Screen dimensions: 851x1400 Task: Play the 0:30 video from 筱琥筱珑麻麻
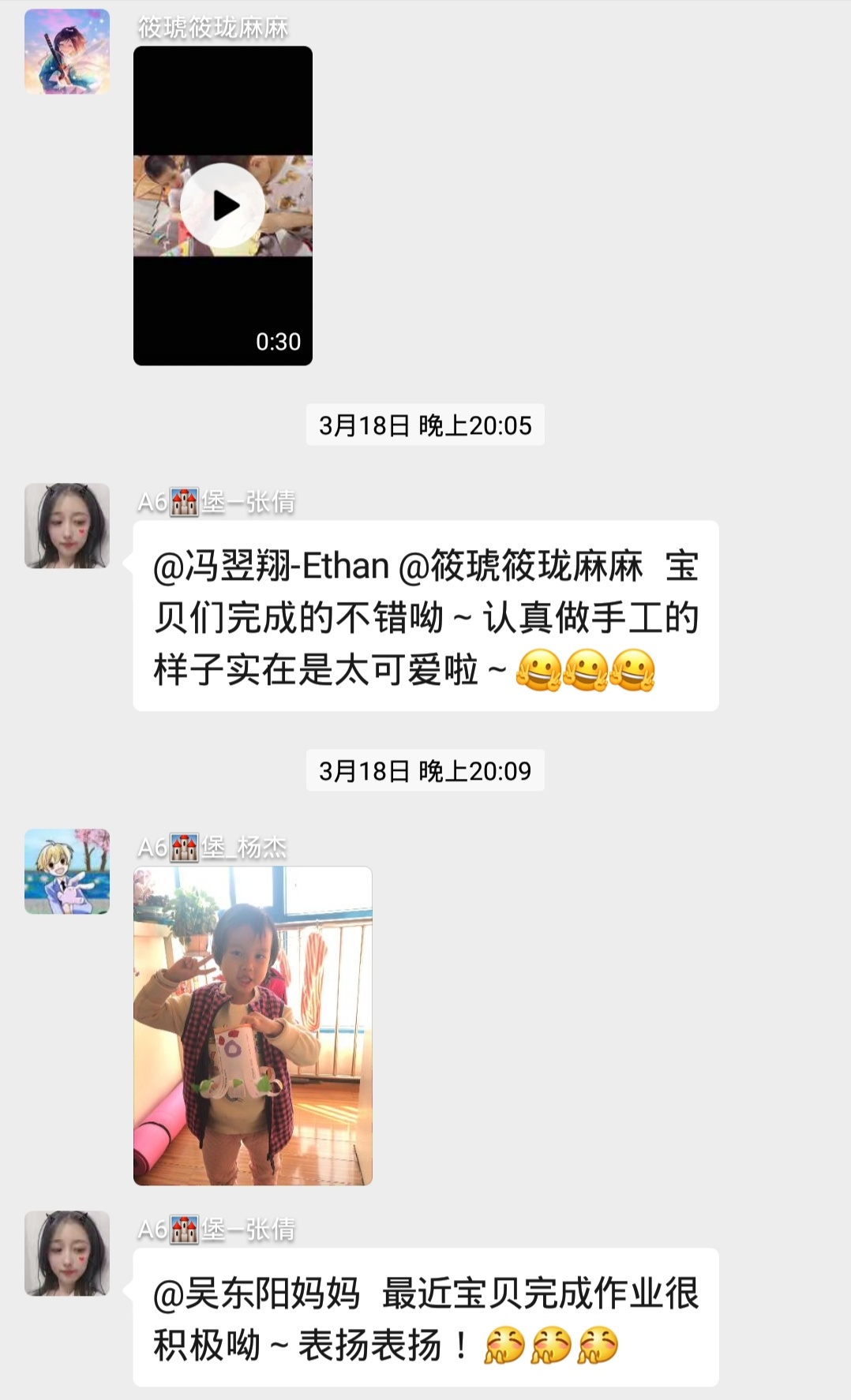point(223,206)
